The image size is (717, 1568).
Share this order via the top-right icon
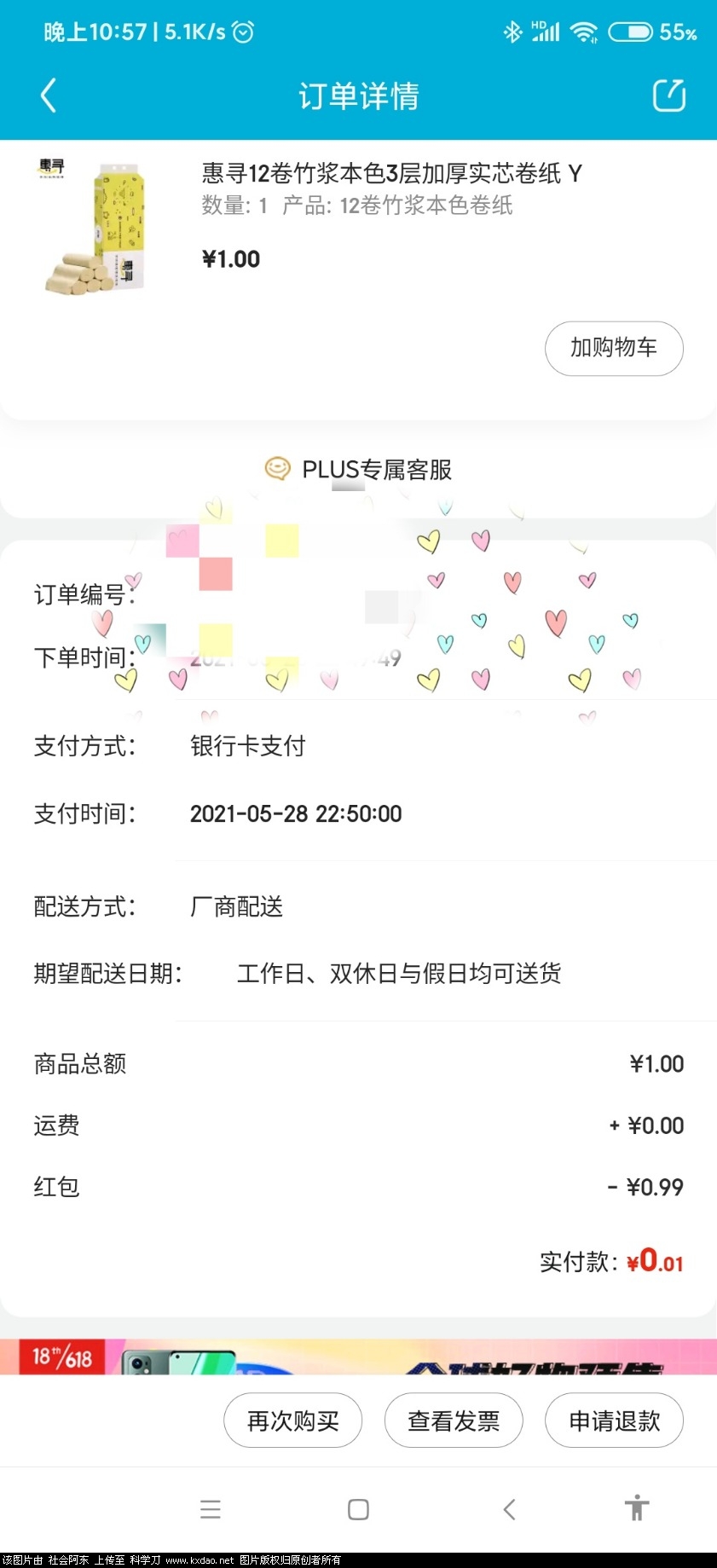pyautogui.click(x=668, y=95)
